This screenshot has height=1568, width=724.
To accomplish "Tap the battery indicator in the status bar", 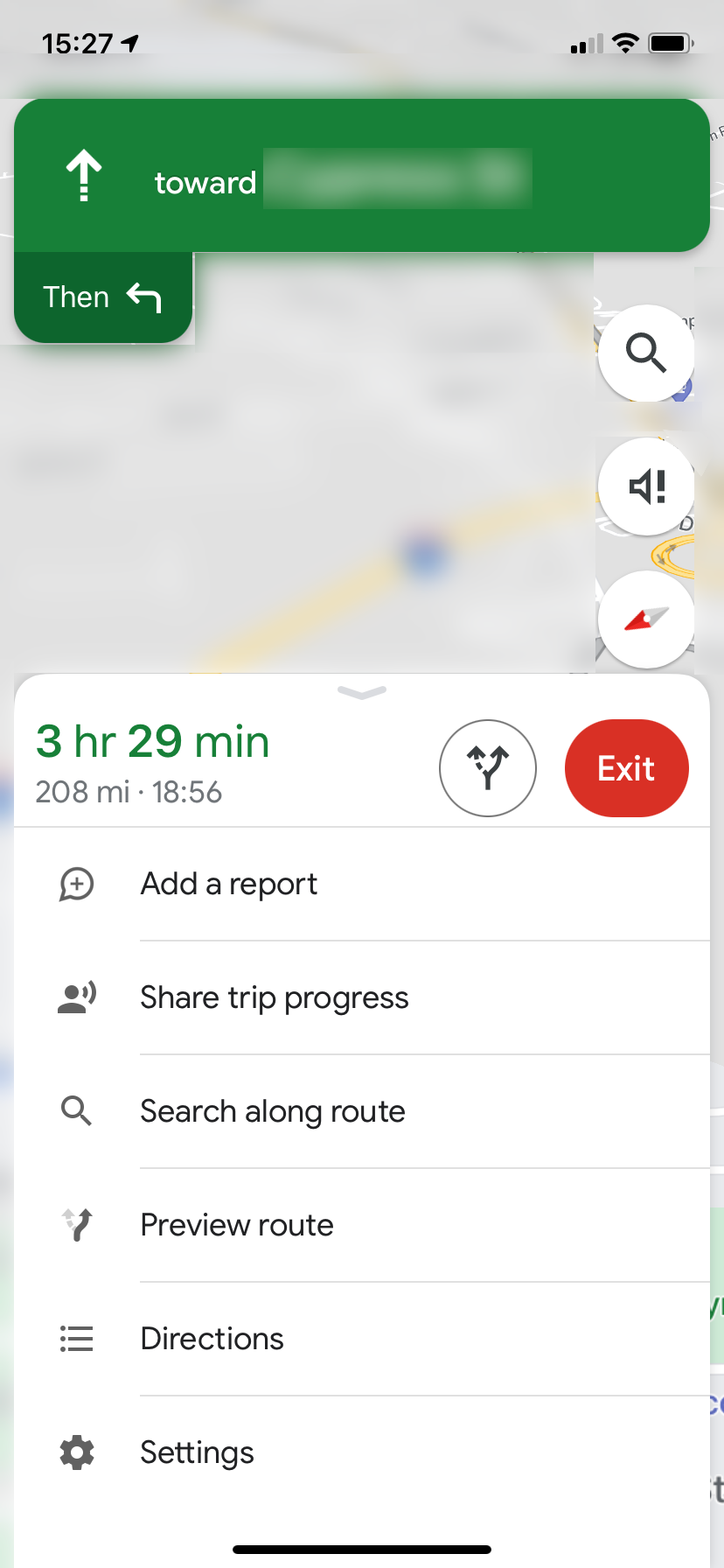I will tap(667, 42).
